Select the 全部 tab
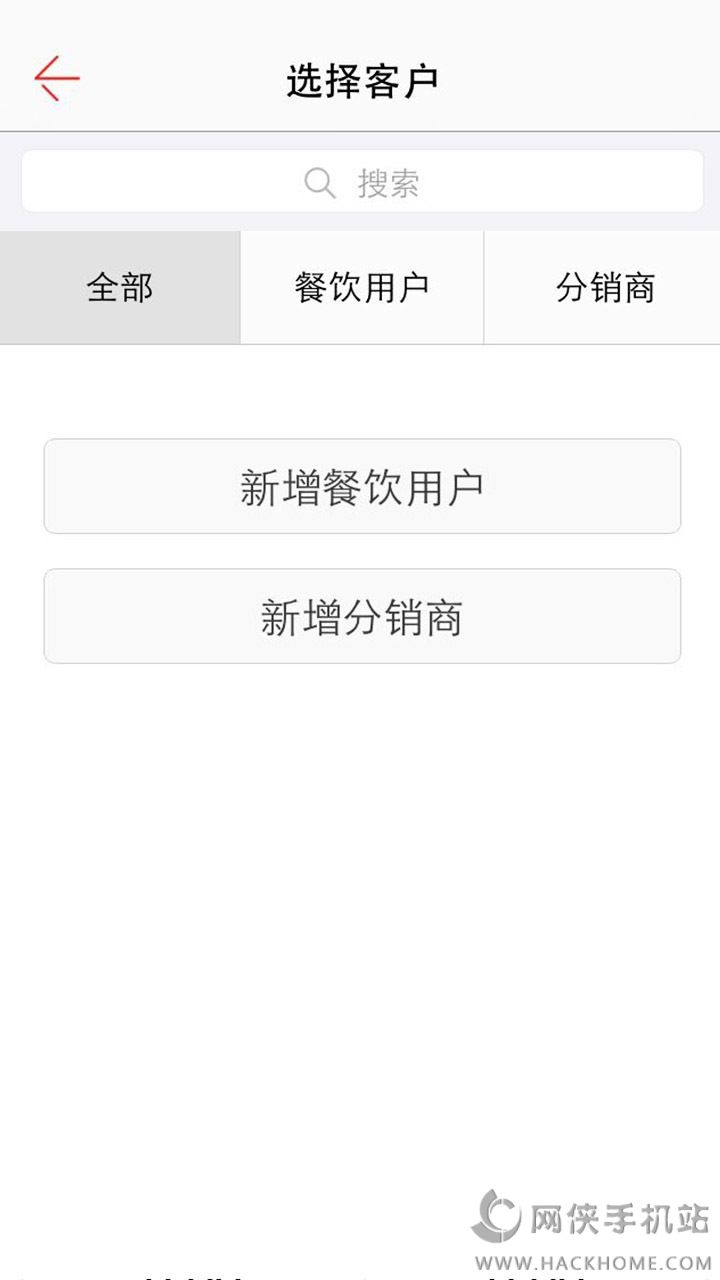 tap(120, 288)
